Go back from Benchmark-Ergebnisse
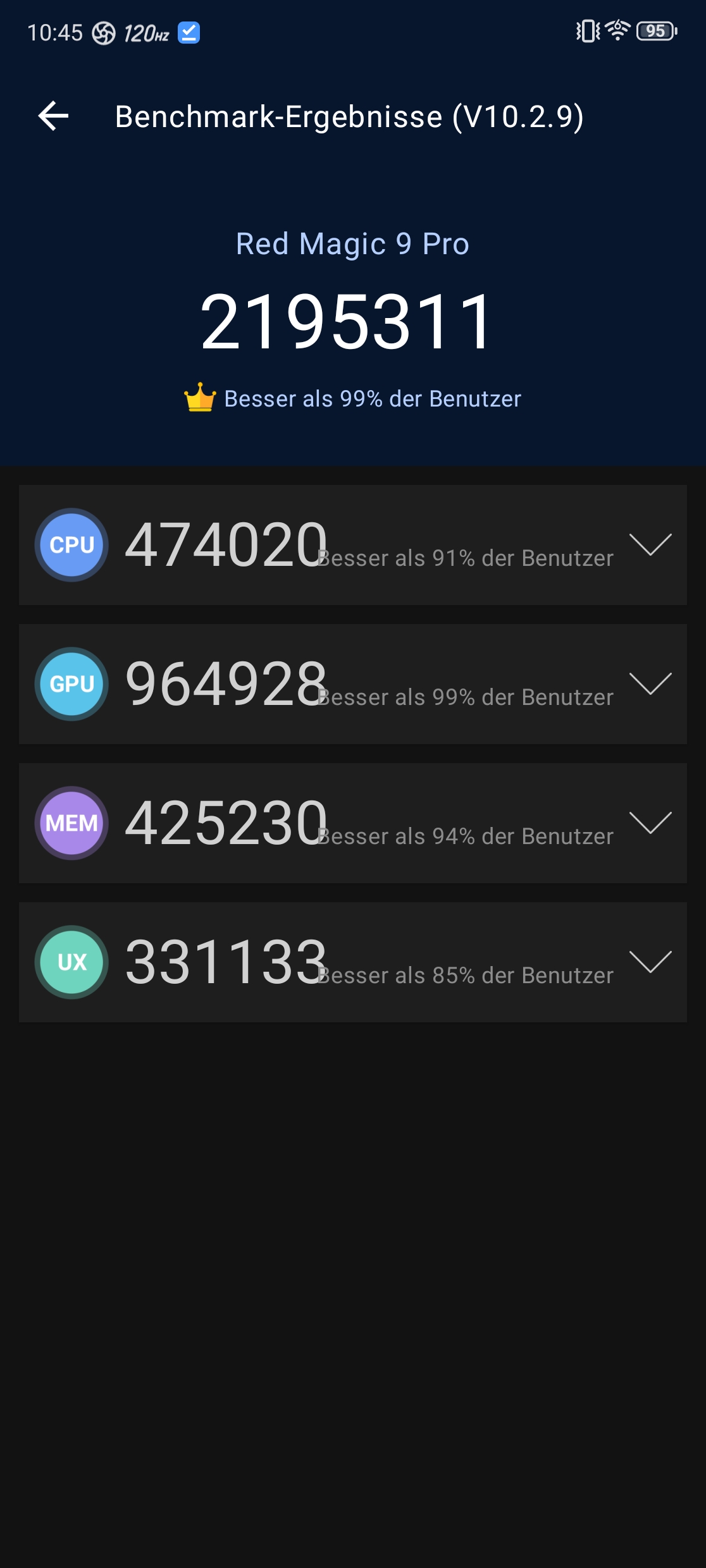The height and width of the screenshot is (1568, 706). [53, 116]
